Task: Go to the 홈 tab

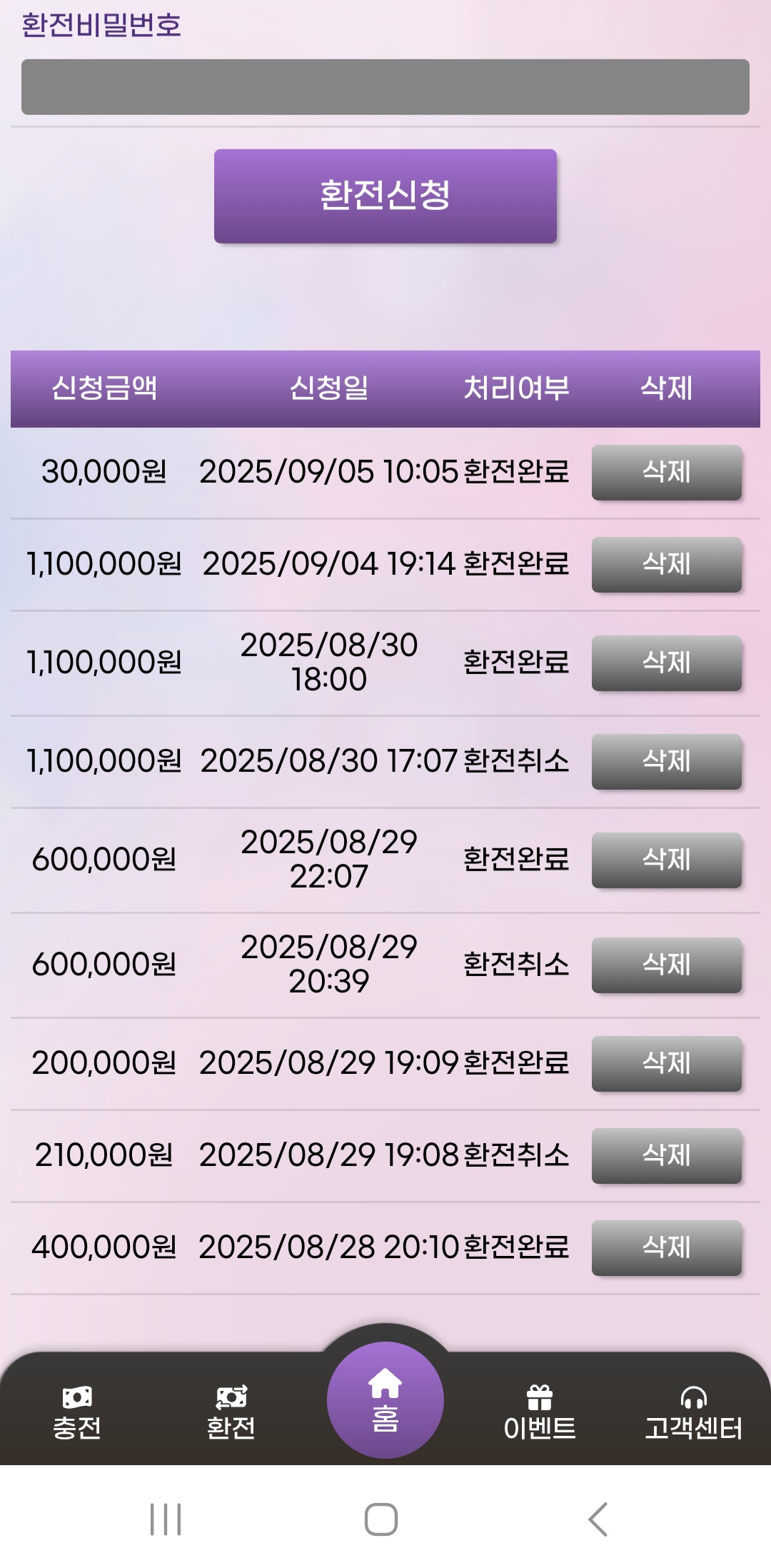Action: pyautogui.click(x=385, y=1401)
